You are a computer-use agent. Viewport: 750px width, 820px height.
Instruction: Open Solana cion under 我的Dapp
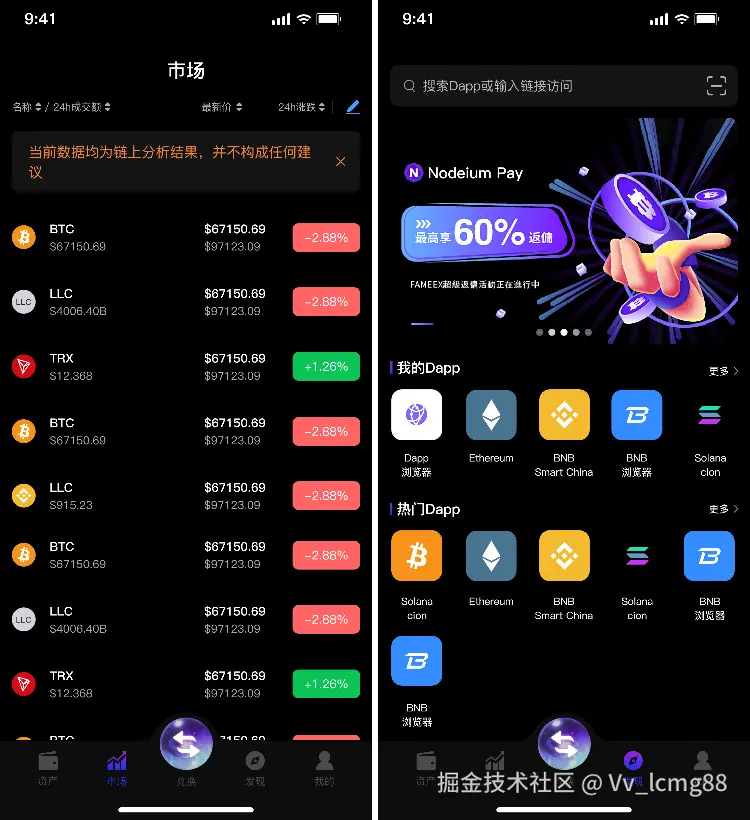coord(710,415)
